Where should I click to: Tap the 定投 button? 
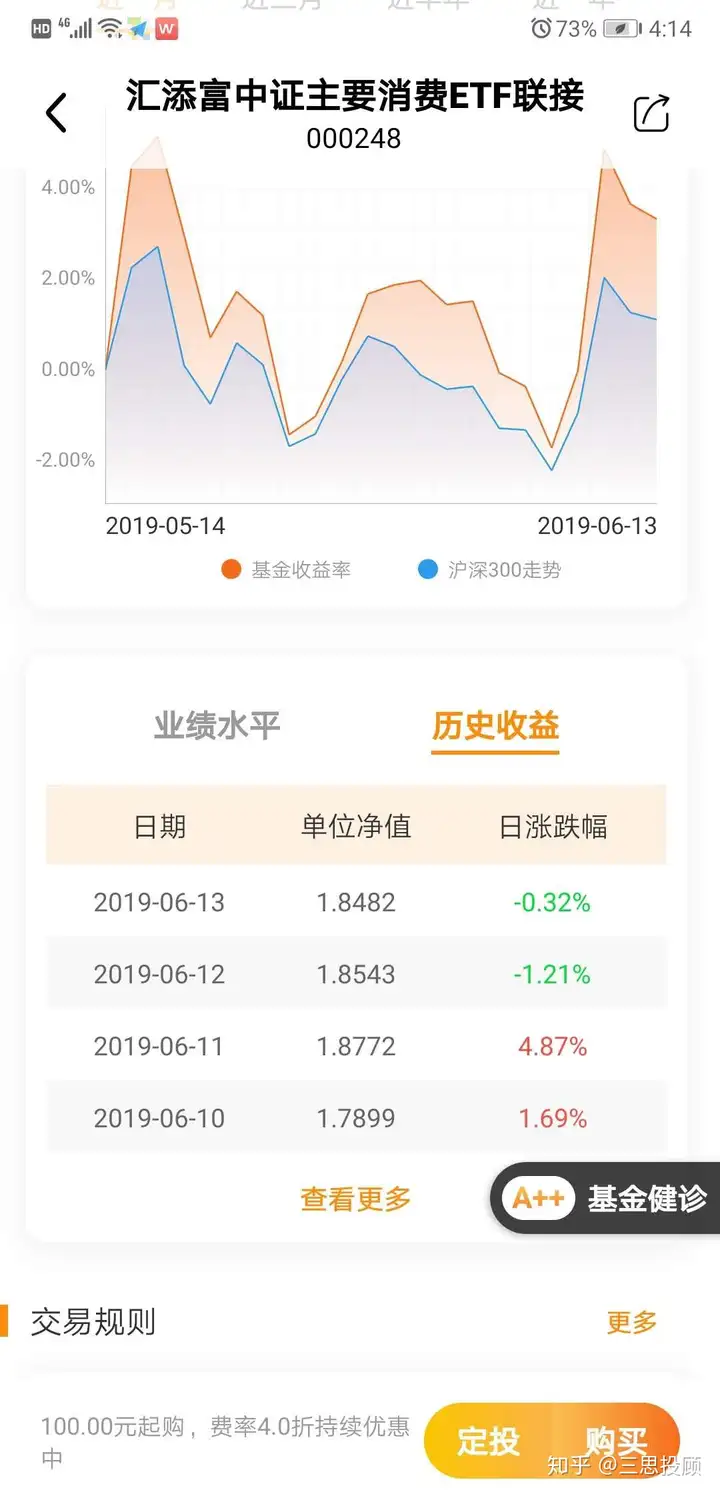[489, 1441]
